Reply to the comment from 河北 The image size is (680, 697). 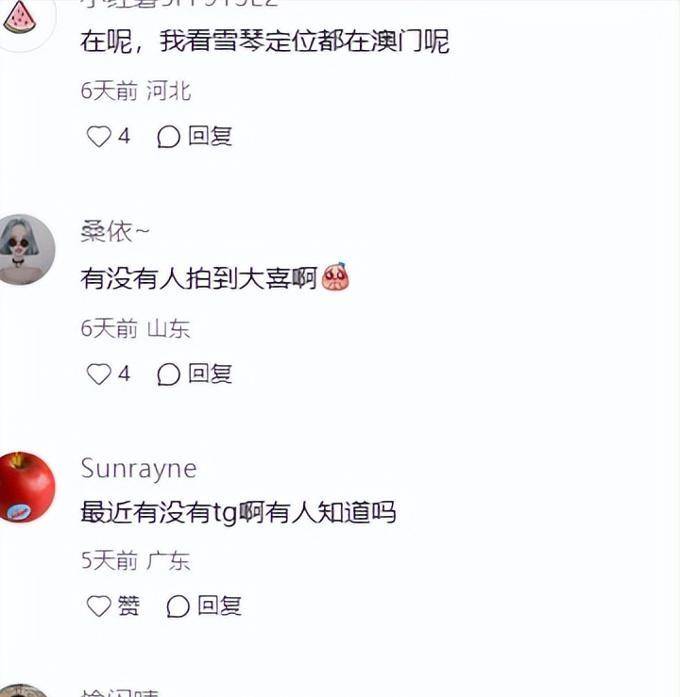196,136
